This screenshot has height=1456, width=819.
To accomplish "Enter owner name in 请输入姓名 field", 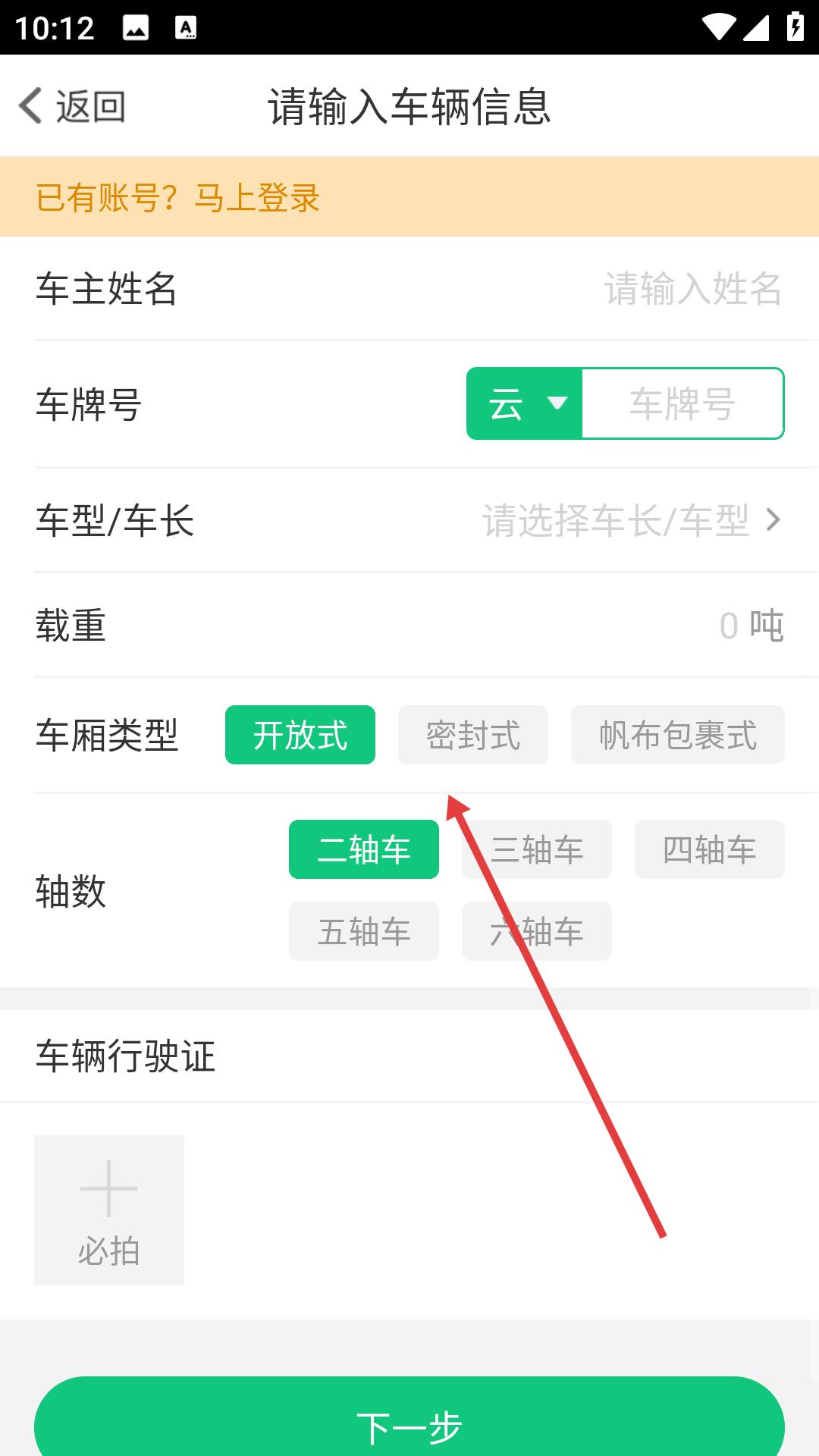I will click(x=692, y=289).
